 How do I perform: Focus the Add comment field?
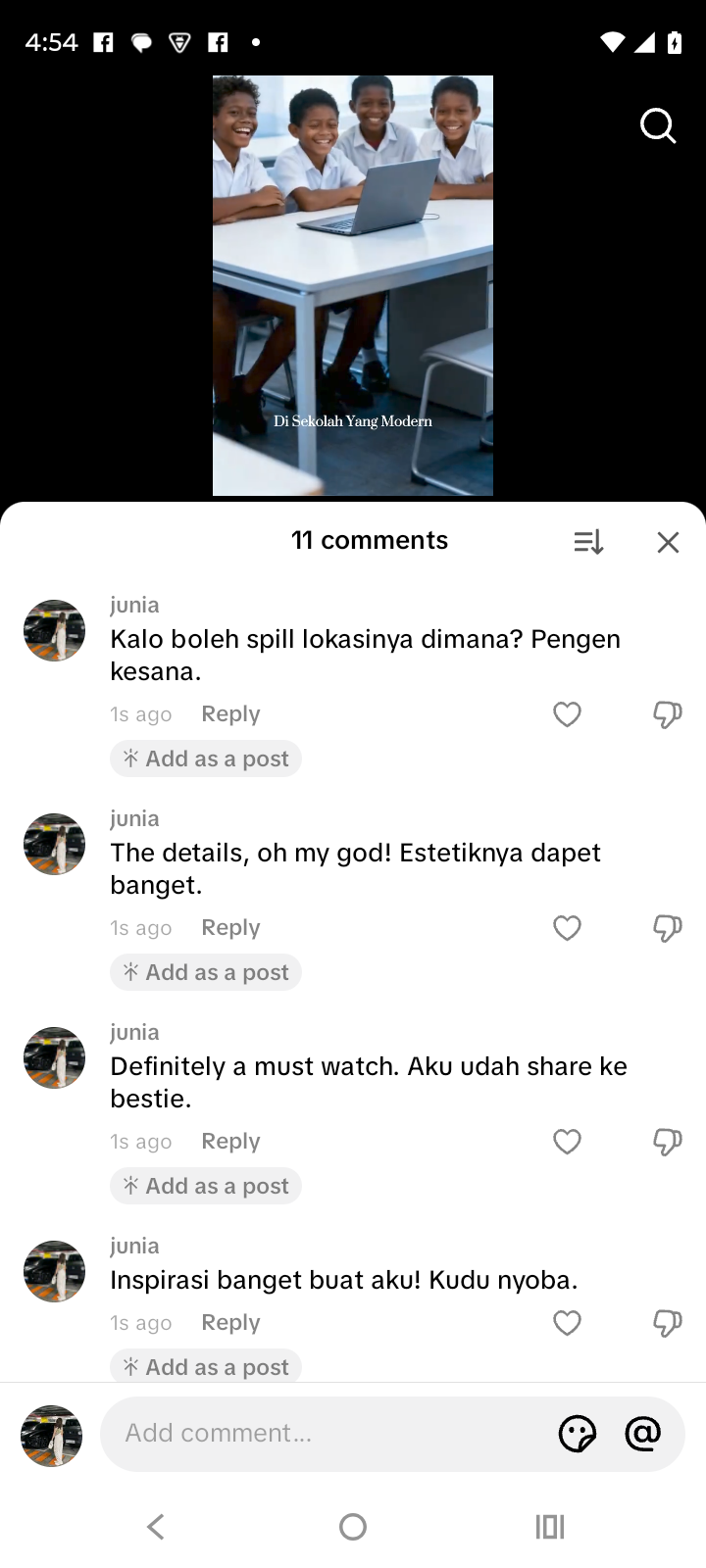coord(324,1434)
